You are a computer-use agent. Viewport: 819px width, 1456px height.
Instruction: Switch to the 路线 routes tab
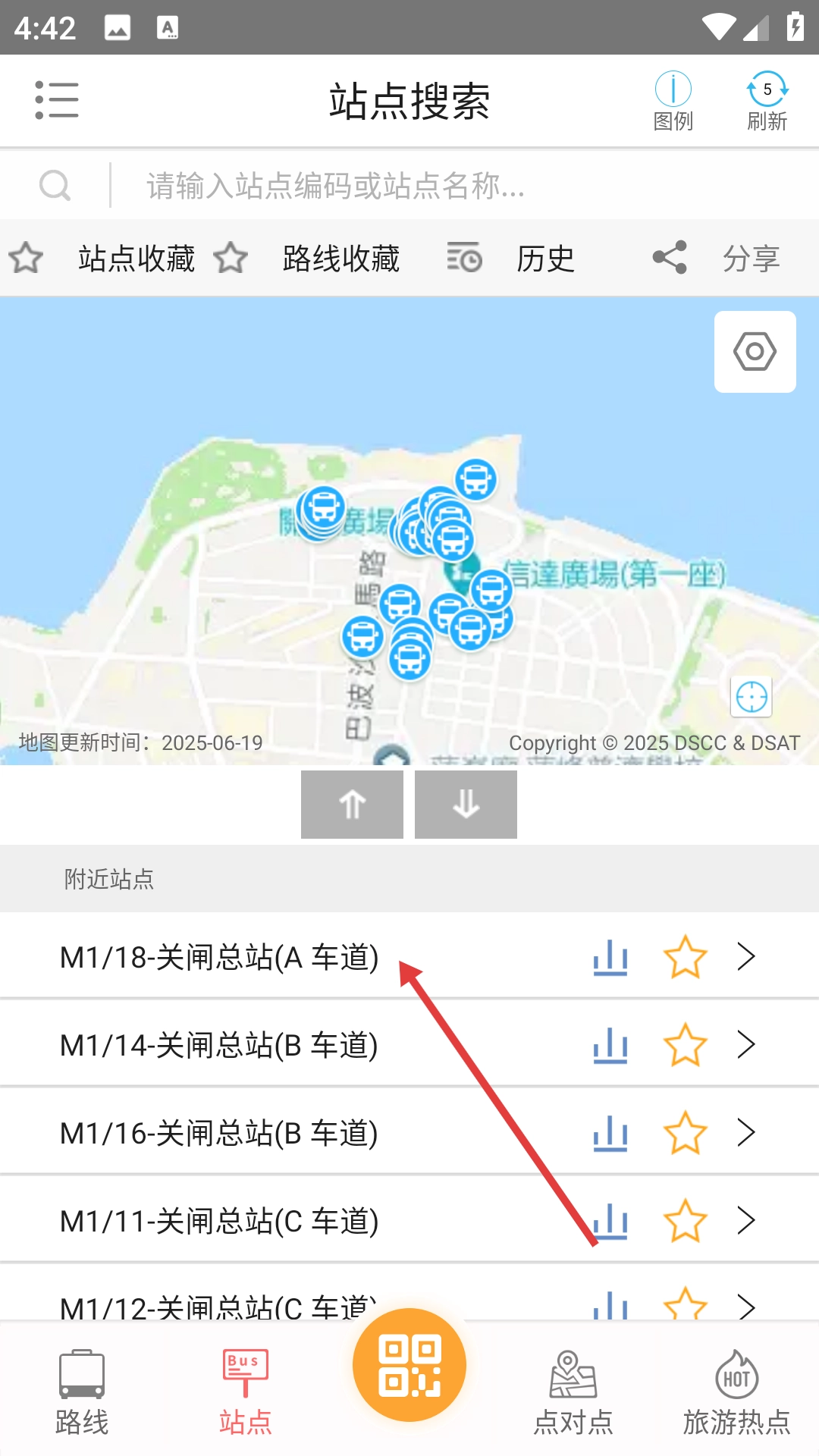(82, 1392)
